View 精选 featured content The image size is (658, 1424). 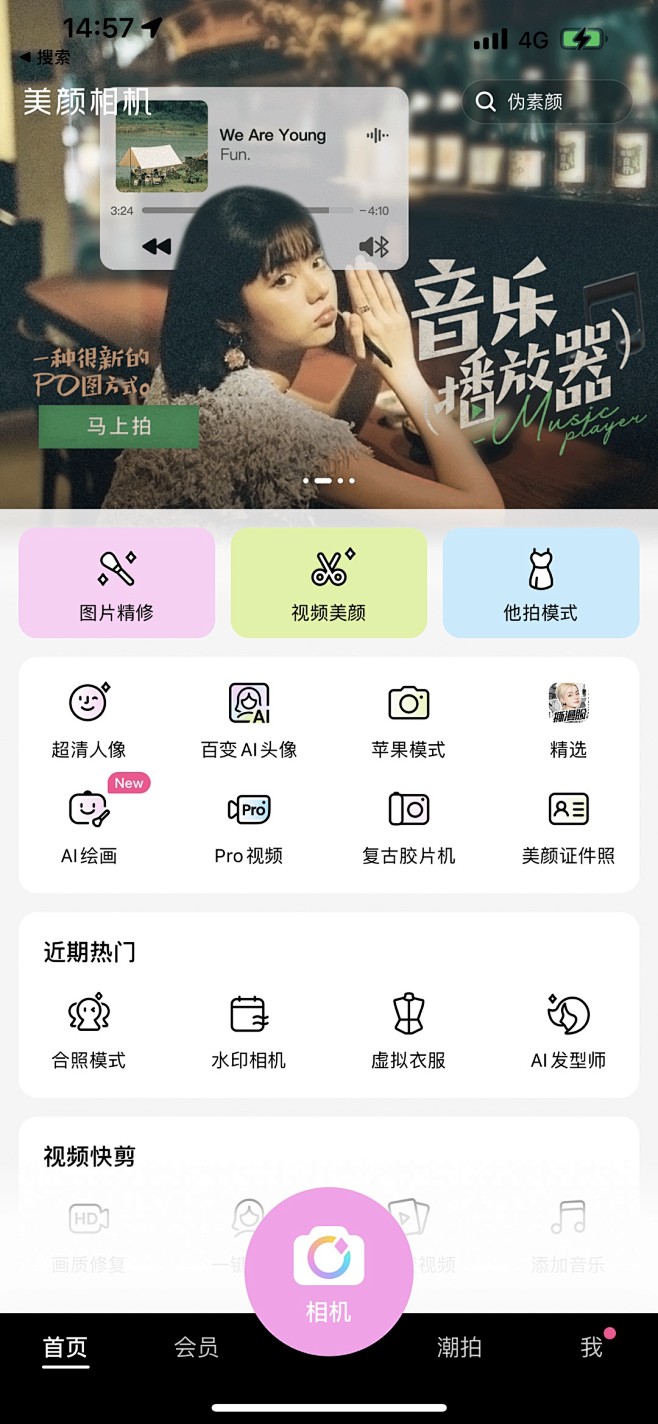[x=568, y=720]
